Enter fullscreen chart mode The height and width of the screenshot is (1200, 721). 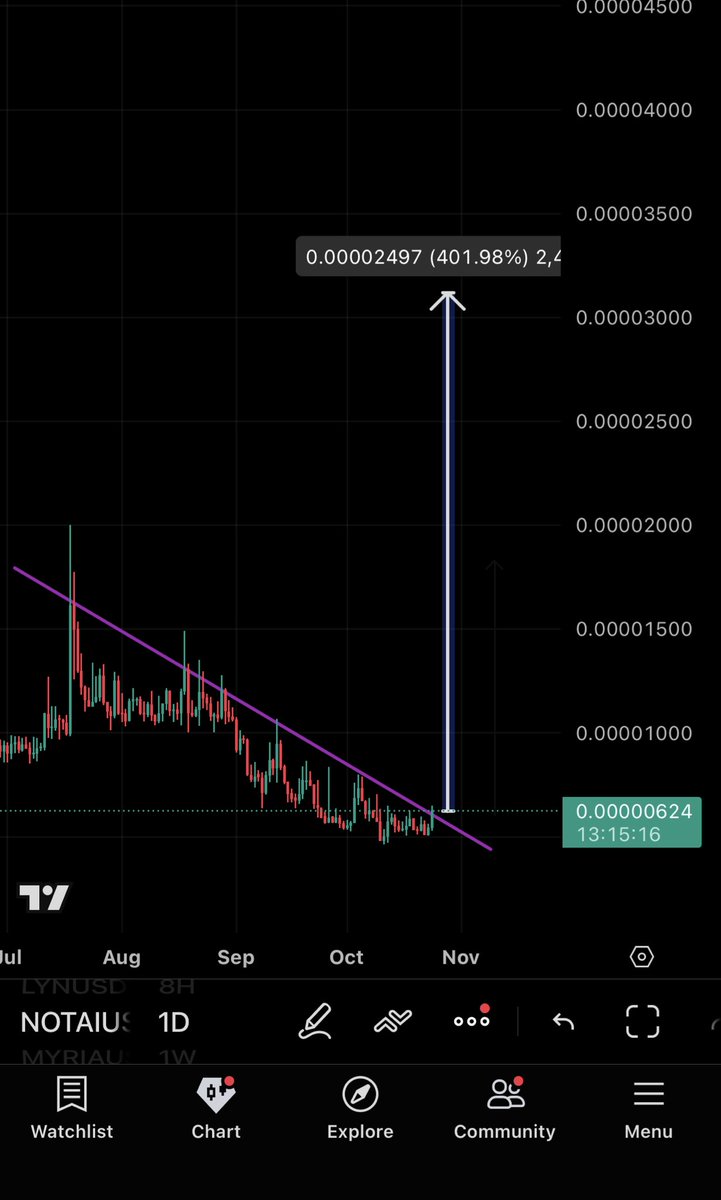(x=642, y=1022)
